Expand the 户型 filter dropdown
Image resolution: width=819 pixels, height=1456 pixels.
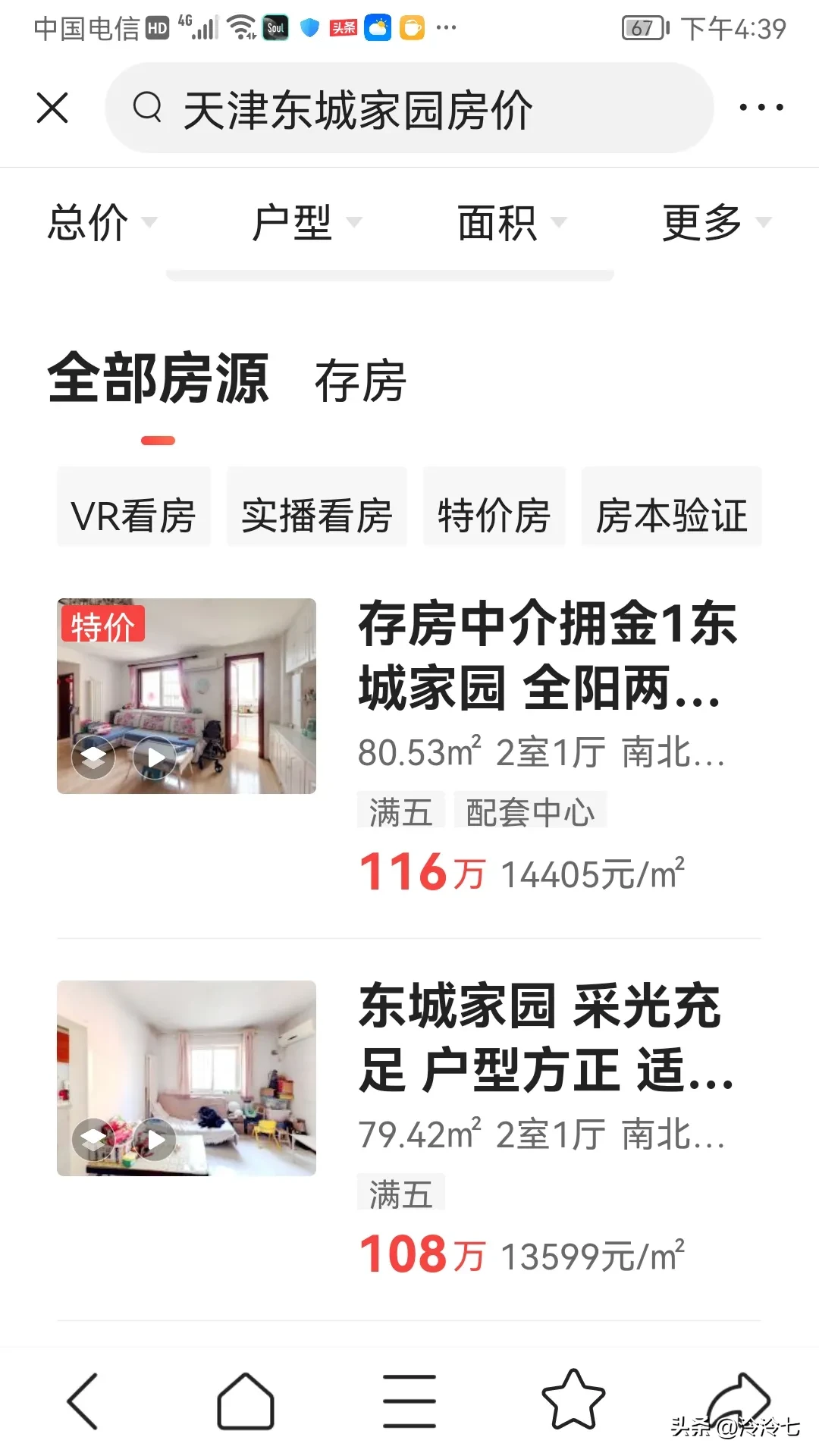tap(306, 222)
